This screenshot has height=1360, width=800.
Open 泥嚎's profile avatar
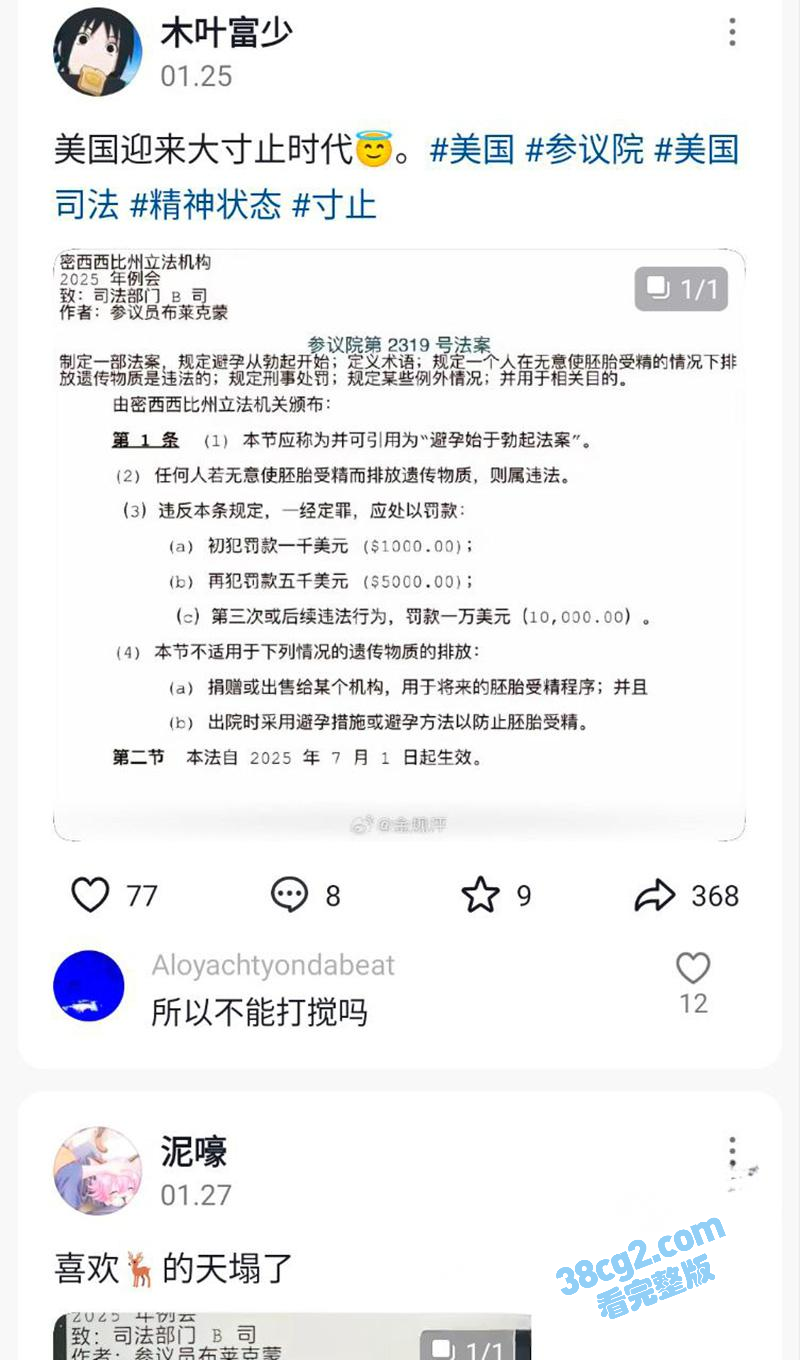tap(97, 1171)
